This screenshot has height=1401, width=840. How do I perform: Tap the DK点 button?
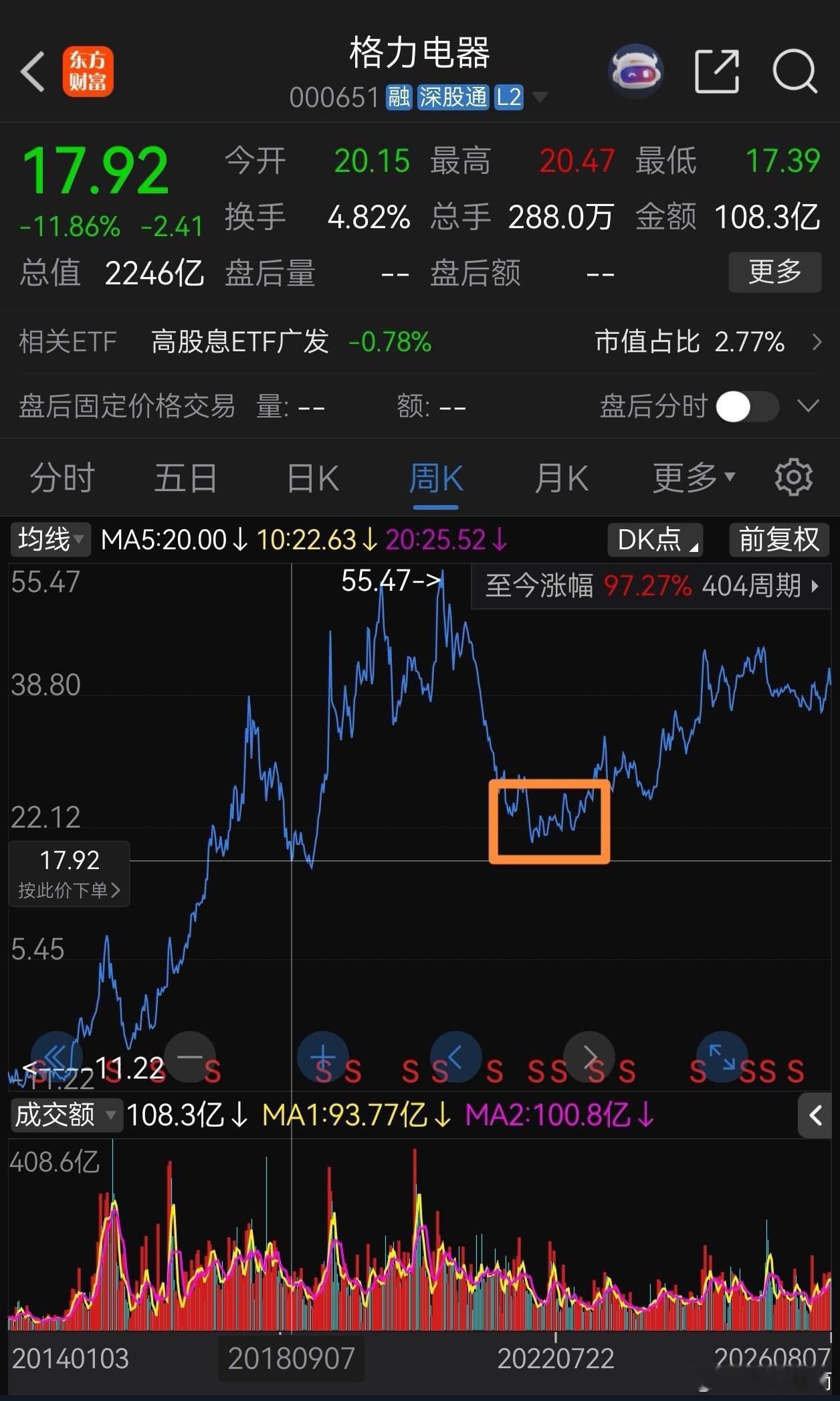(x=655, y=539)
